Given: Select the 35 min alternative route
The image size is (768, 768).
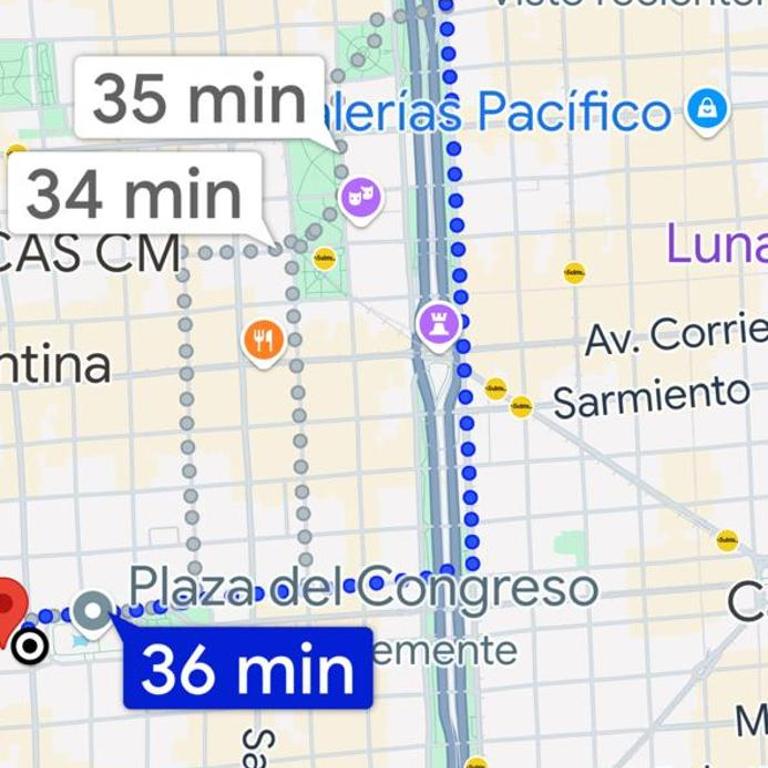Looking at the screenshot, I should tap(200, 99).
